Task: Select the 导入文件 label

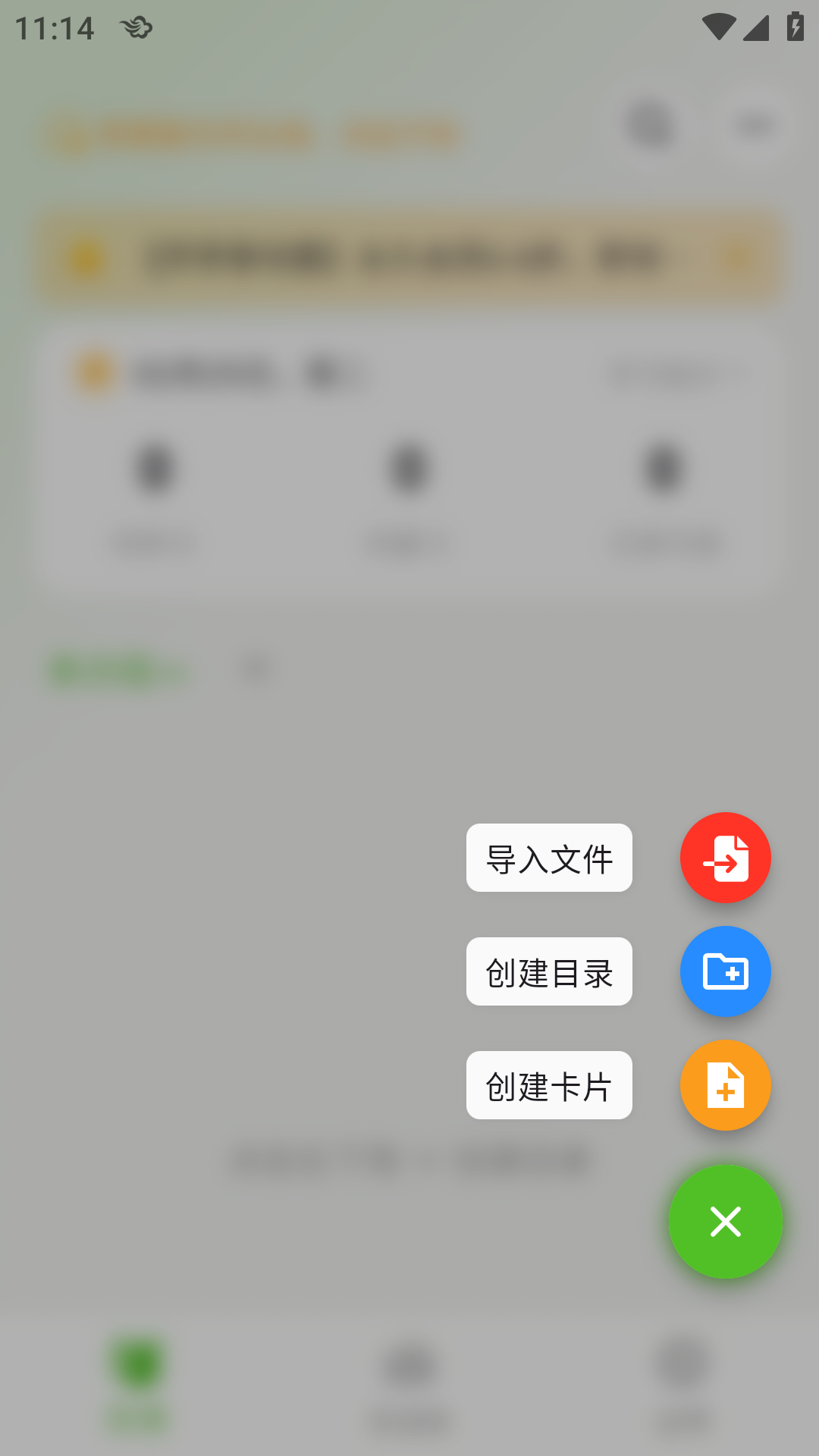Action: click(549, 858)
